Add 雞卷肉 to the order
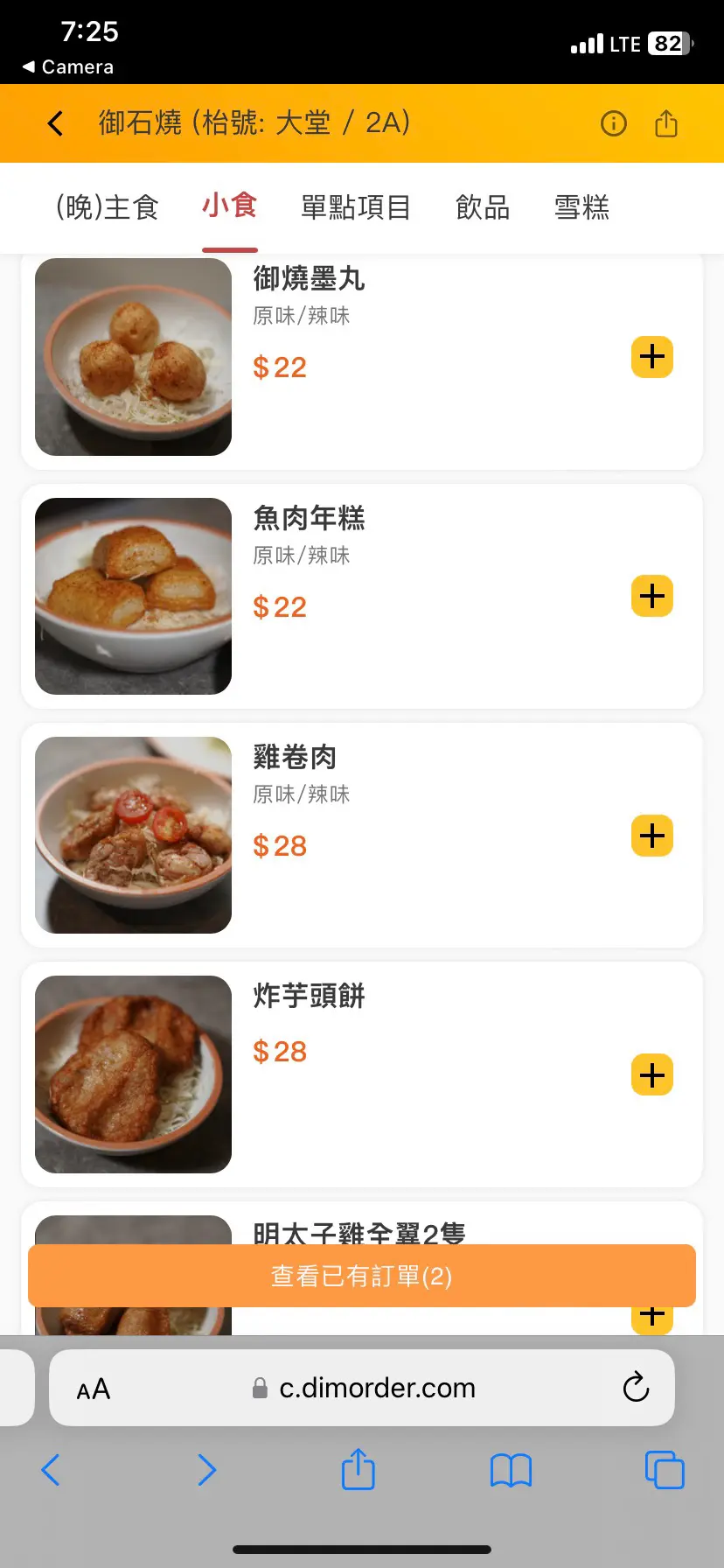This screenshot has width=724, height=1568. coord(652,836)
